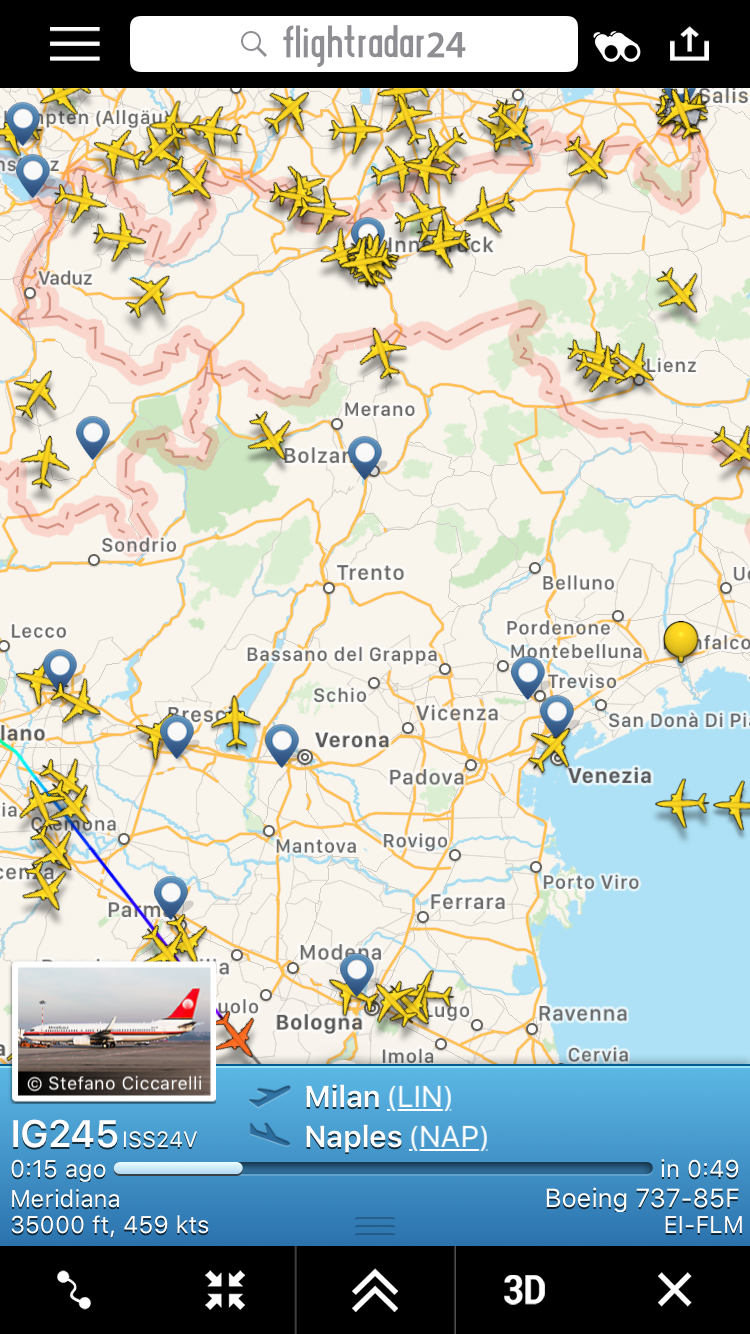This screenshot has width=750, height=1334.
Task: Search in the flightradar24 search box
Action: [x=354, y=45]
